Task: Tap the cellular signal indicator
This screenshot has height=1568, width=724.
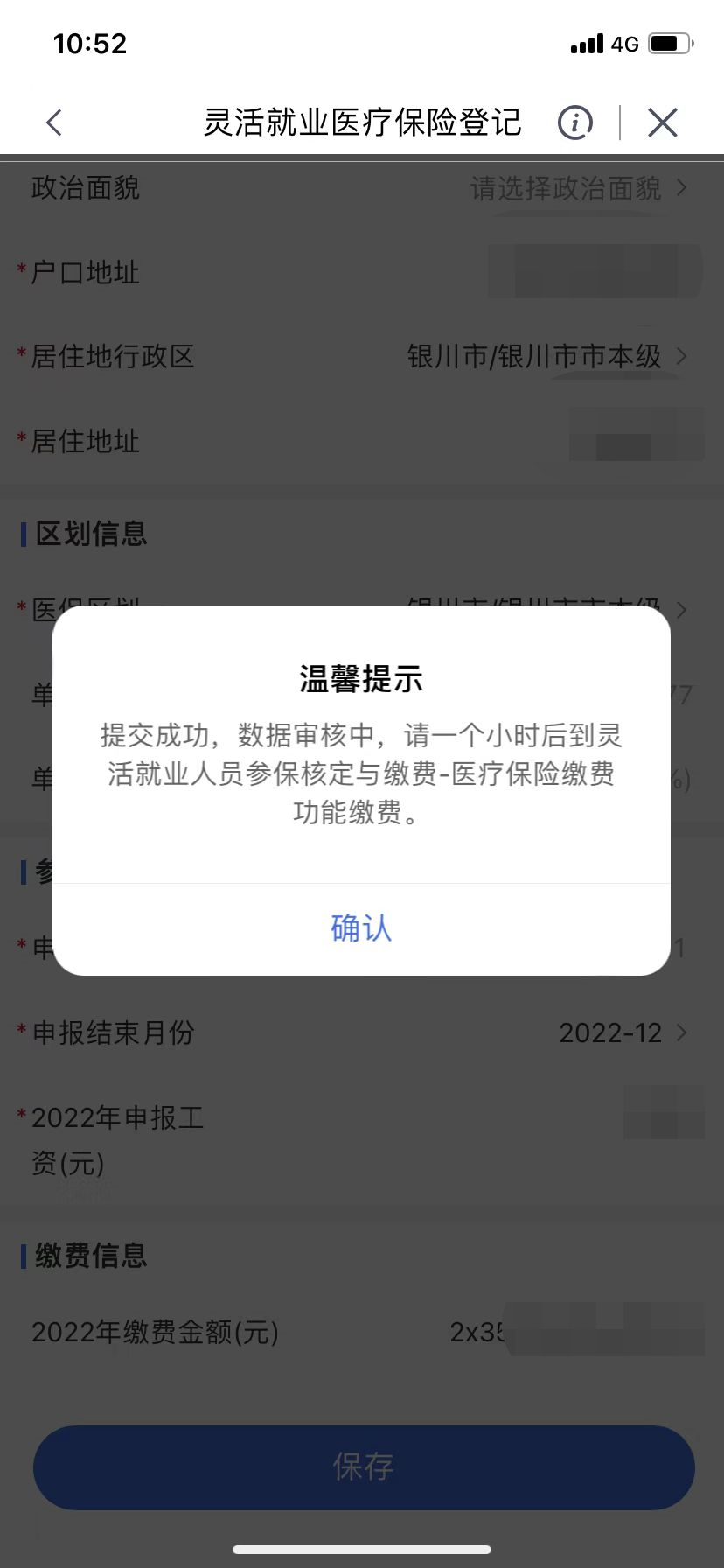Action: tap(587, 44)
